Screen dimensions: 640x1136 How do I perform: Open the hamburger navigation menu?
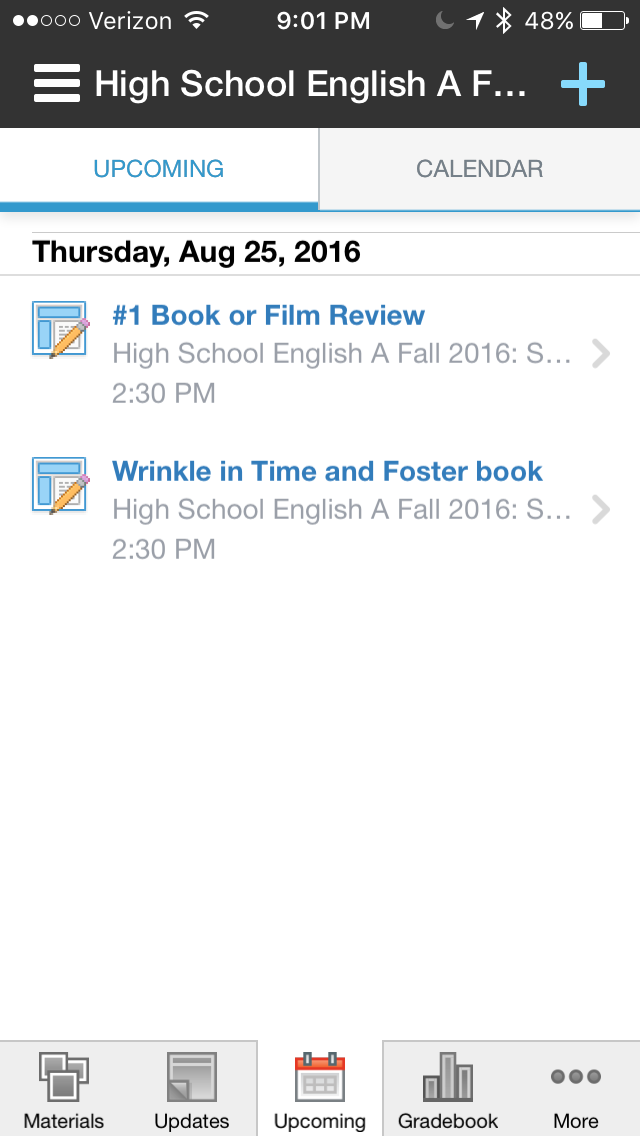(57, 84)
